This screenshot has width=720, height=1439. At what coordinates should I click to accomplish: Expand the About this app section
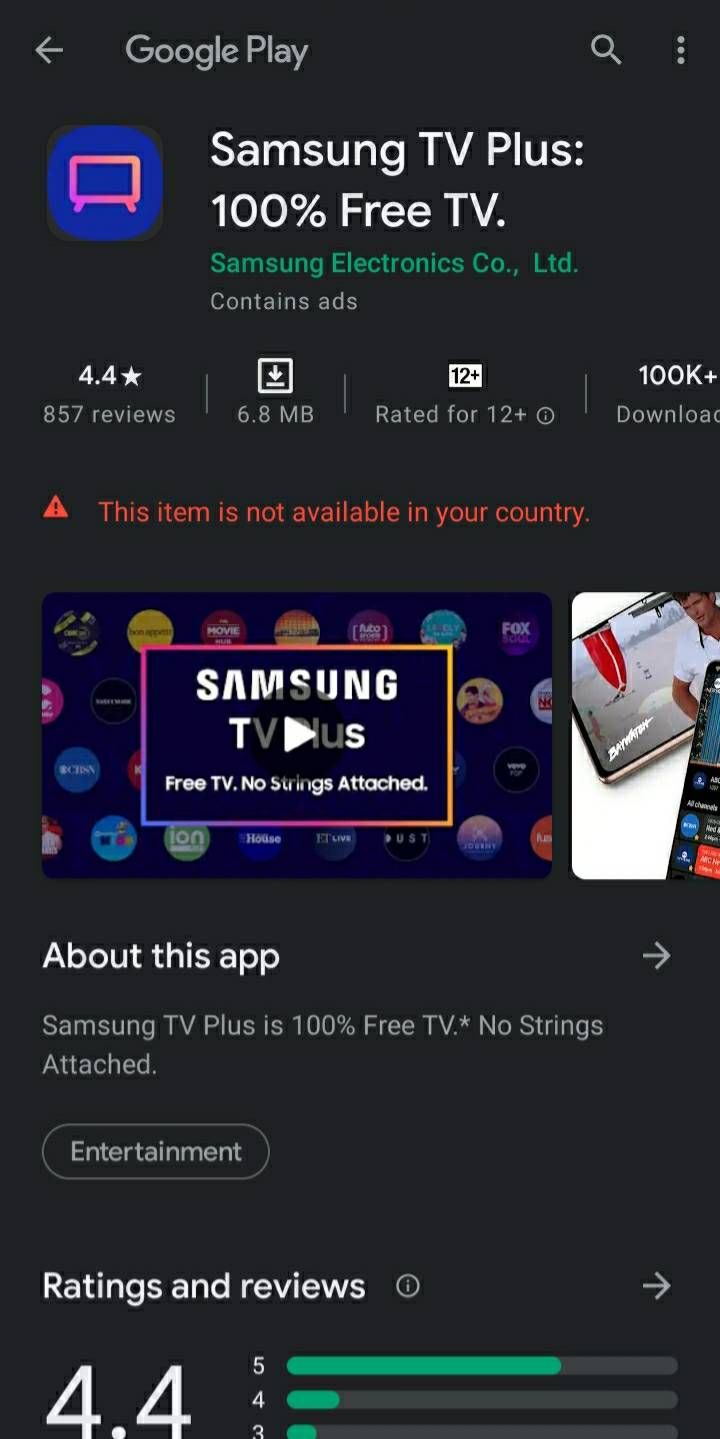coord(657,955)
